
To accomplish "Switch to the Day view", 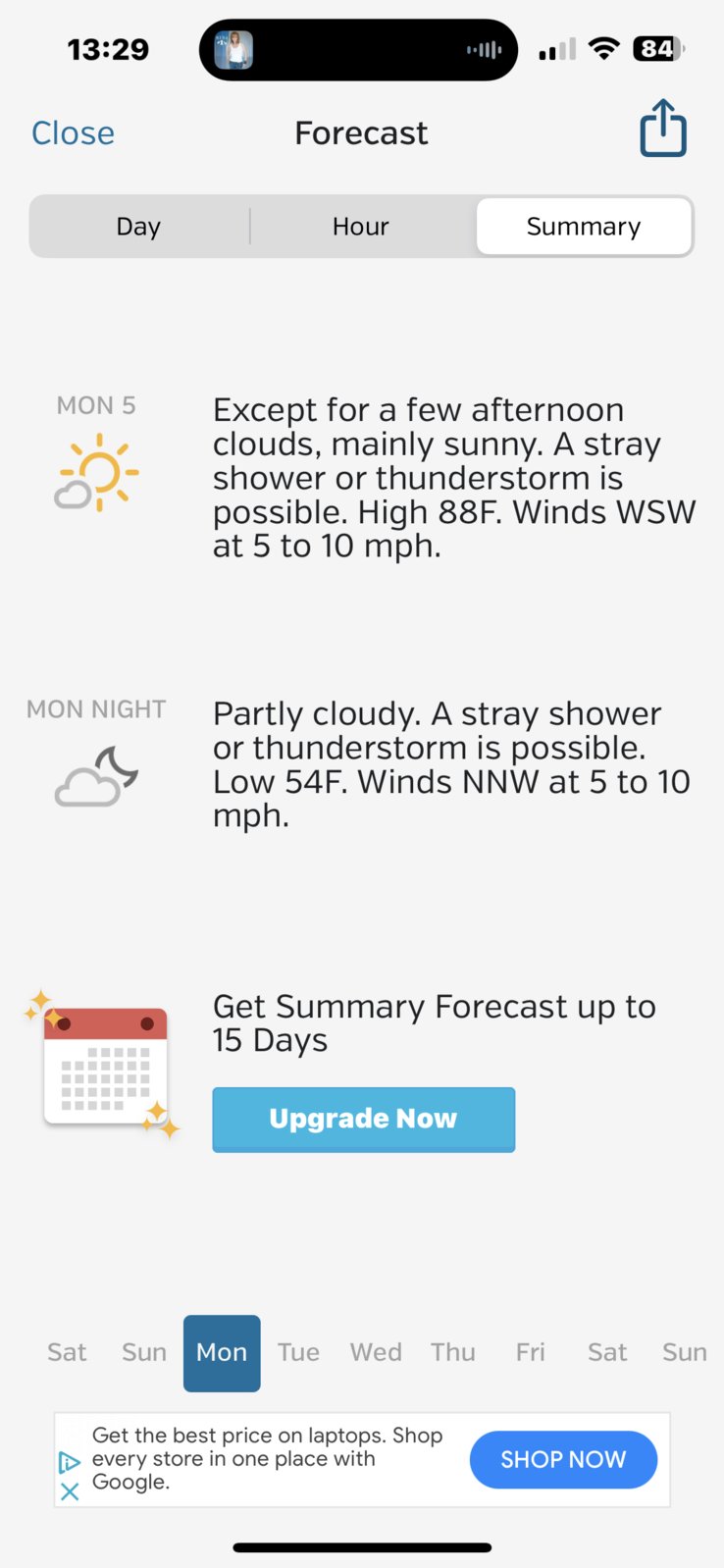I will 138,227.
